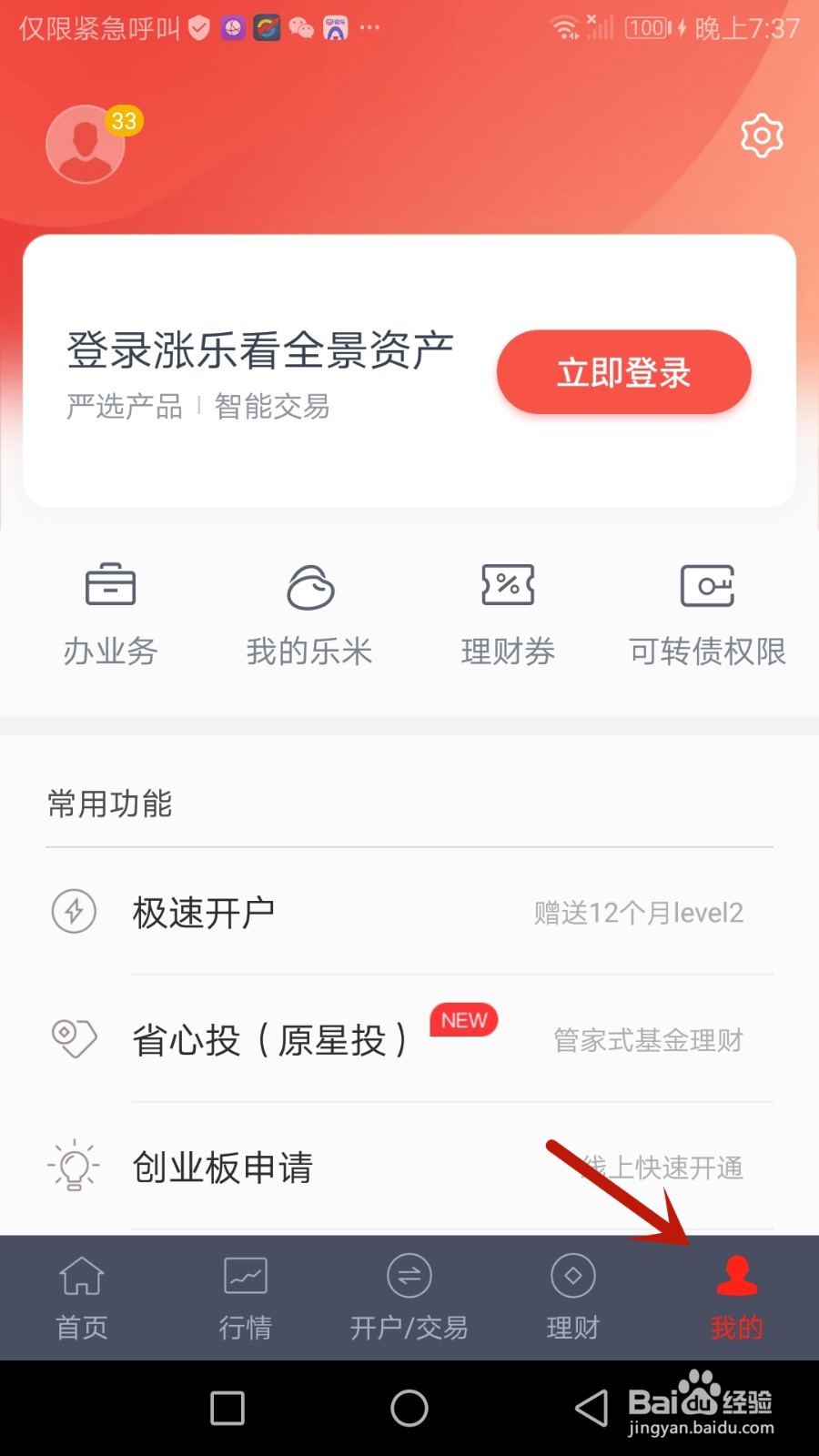Viewport: 819px width, 1456px height.
Task: Tap the system home button
Action: (409, 1408)
